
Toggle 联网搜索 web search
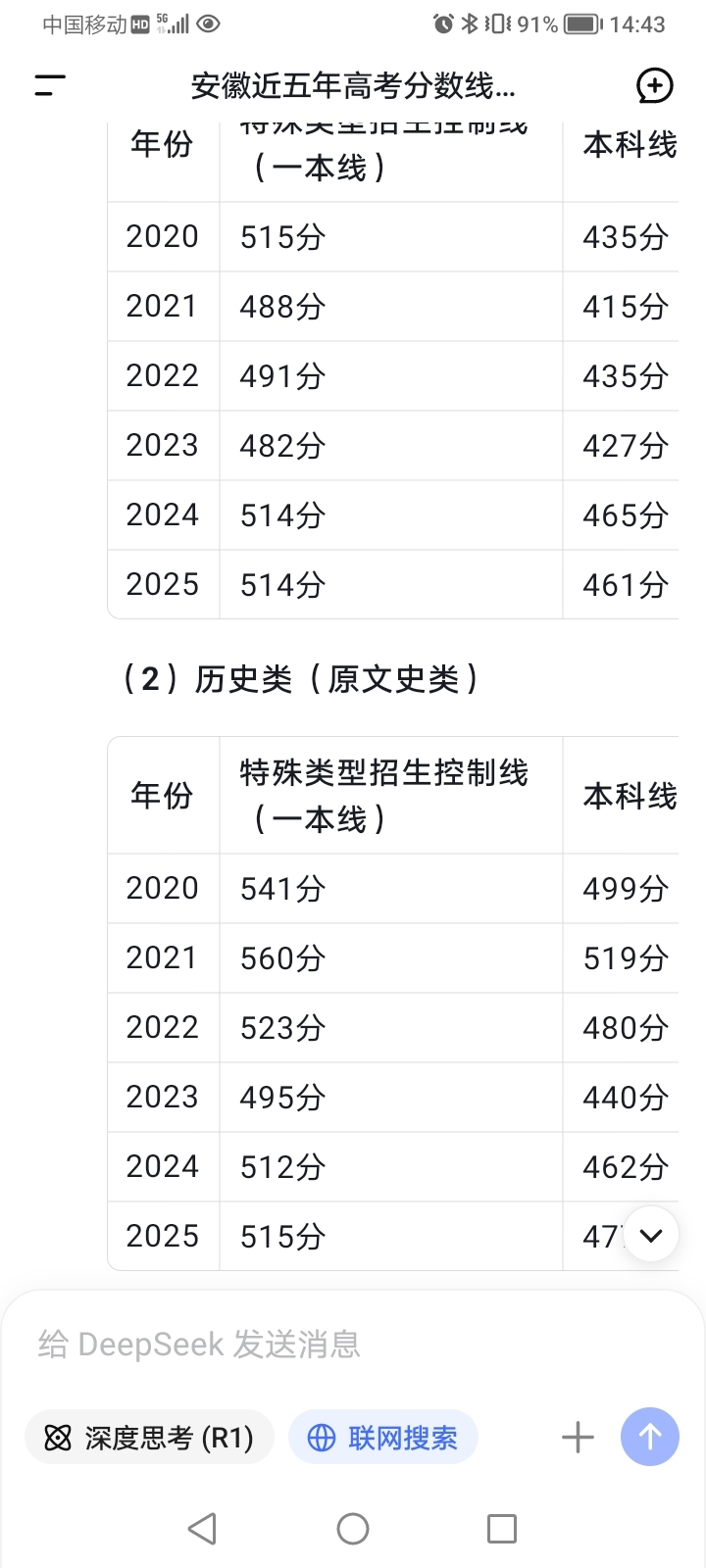pos(383,1438)
